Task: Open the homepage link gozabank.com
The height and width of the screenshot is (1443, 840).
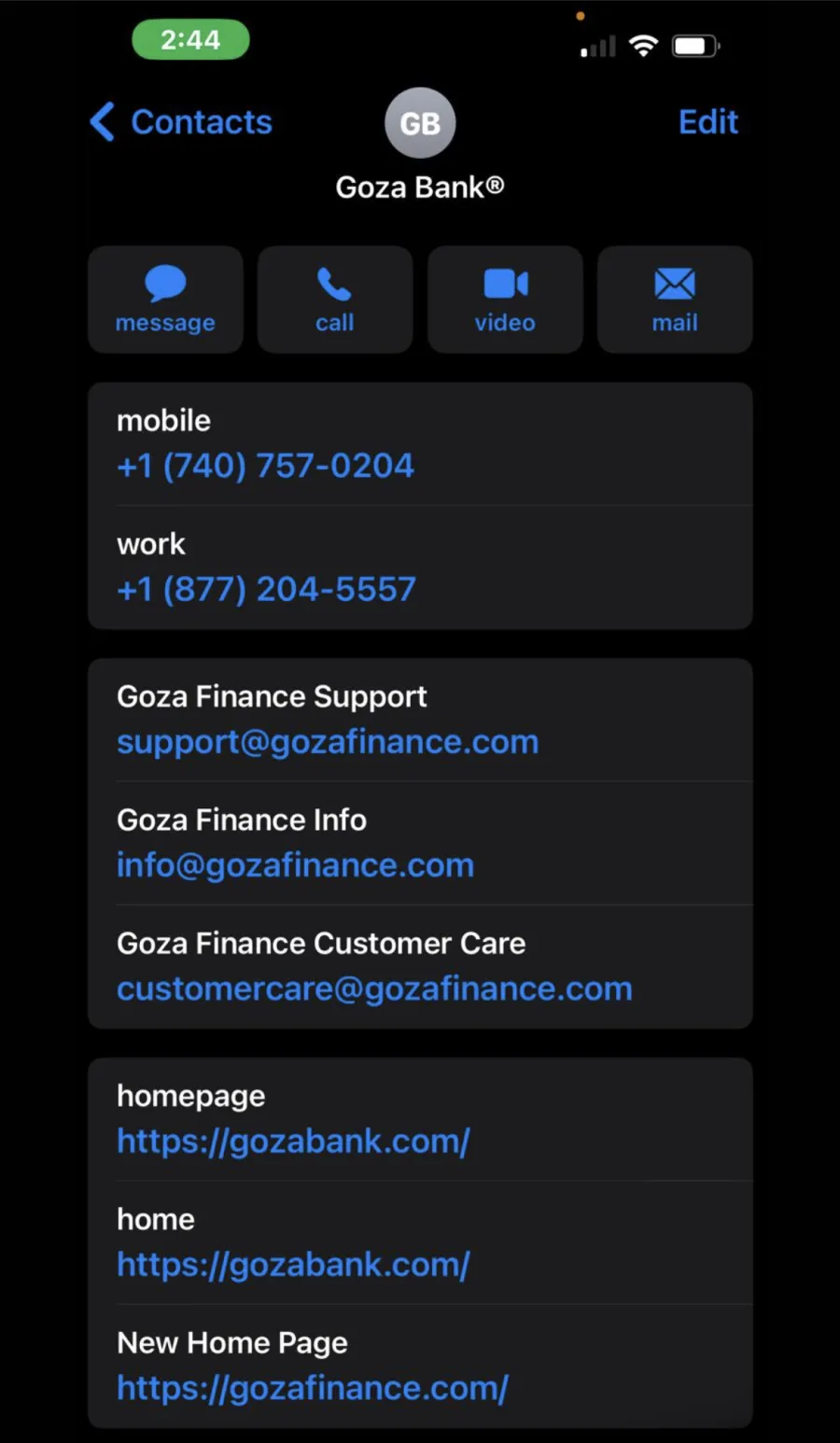Action: (293, 1142)
